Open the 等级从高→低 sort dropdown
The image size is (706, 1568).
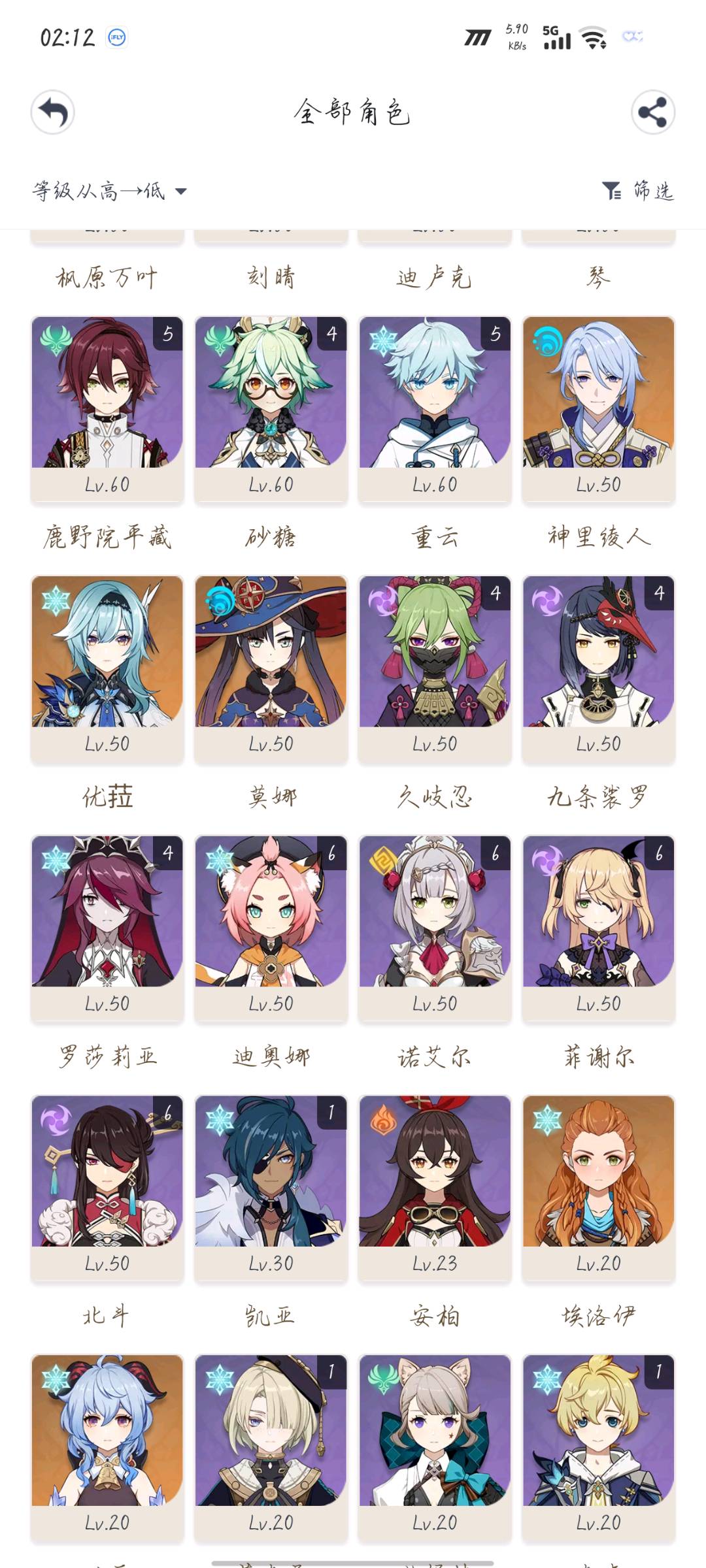click(x=110, y=191)
